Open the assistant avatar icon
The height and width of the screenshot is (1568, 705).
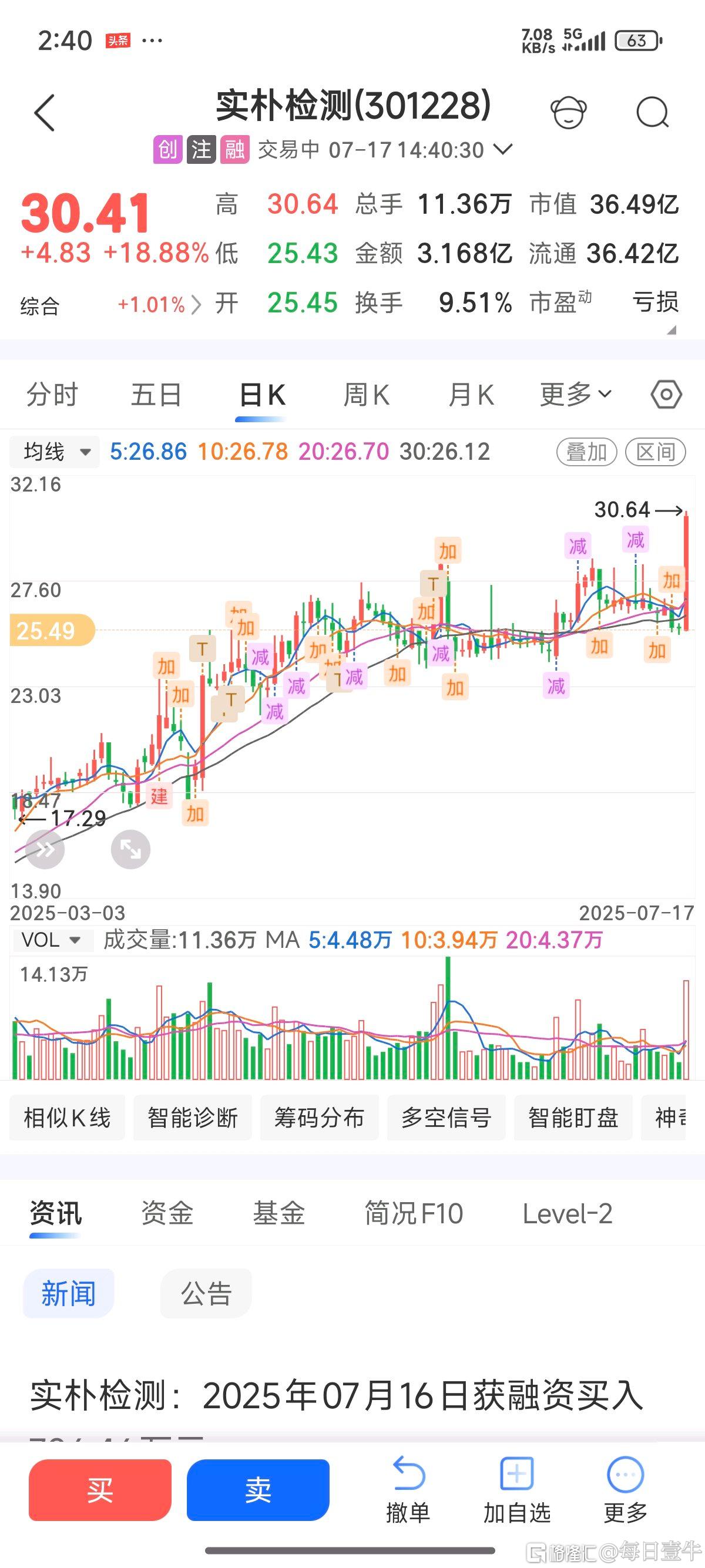[x=568, y=113]
